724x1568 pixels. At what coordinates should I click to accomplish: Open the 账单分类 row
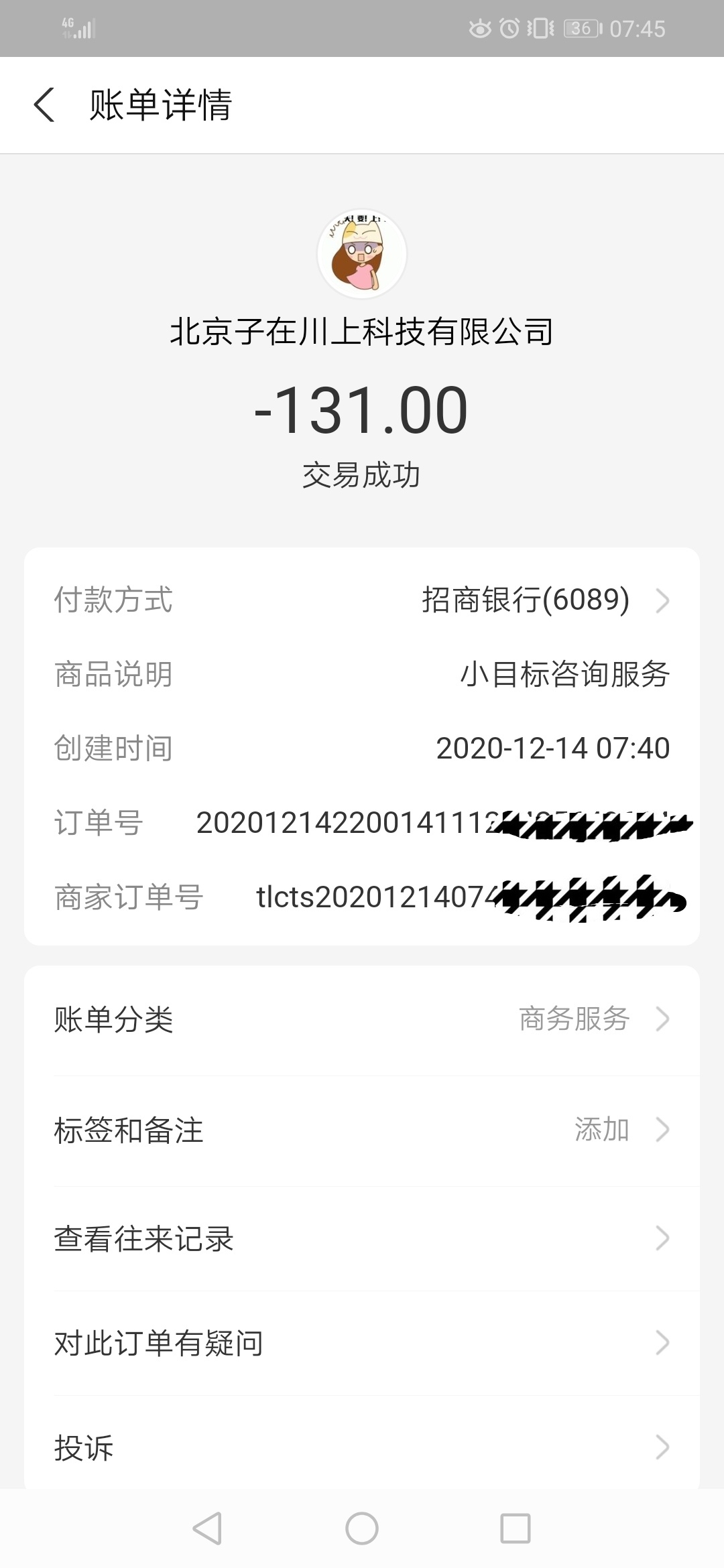362,1019
